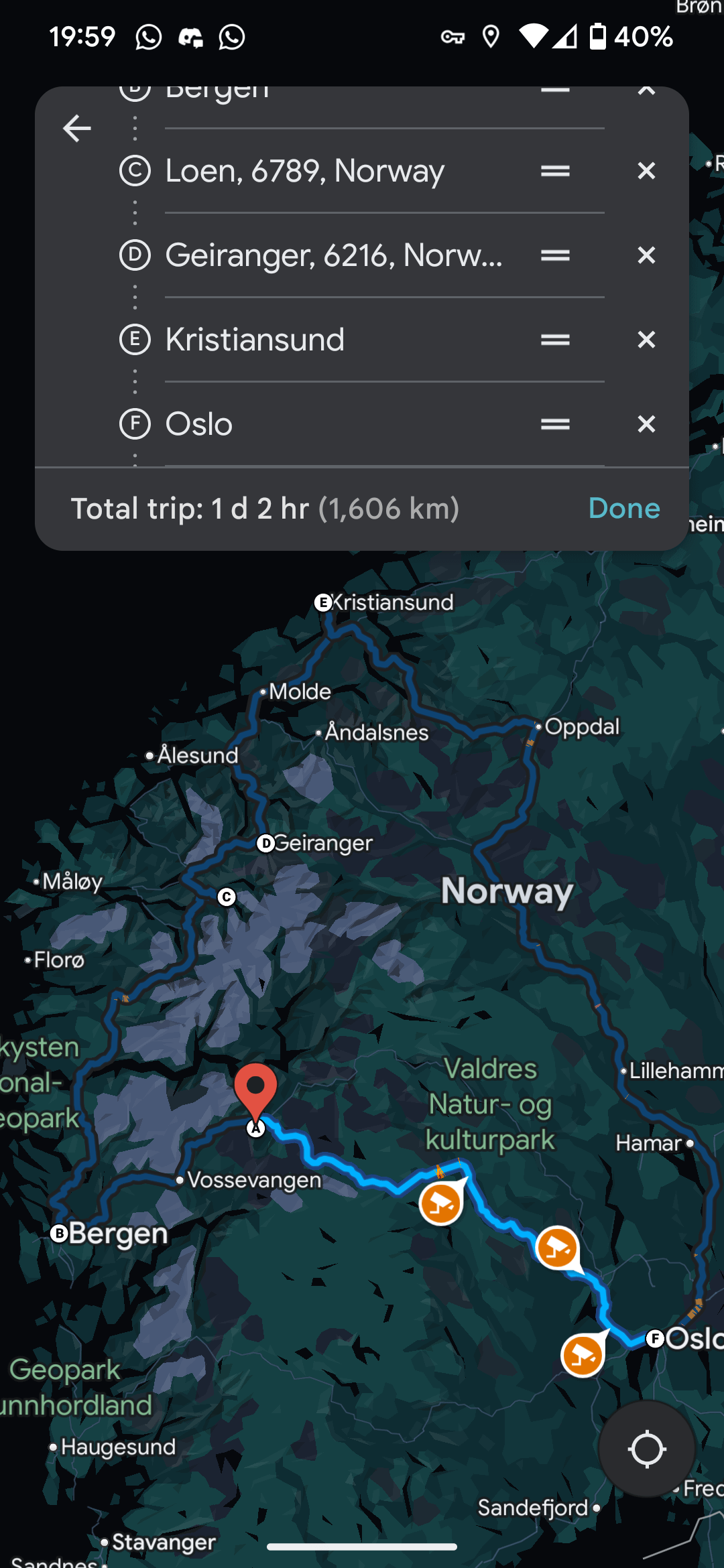The image size is (724, 1568).
Task: Tap Done to finish editing stops
Action: (624, 509)
